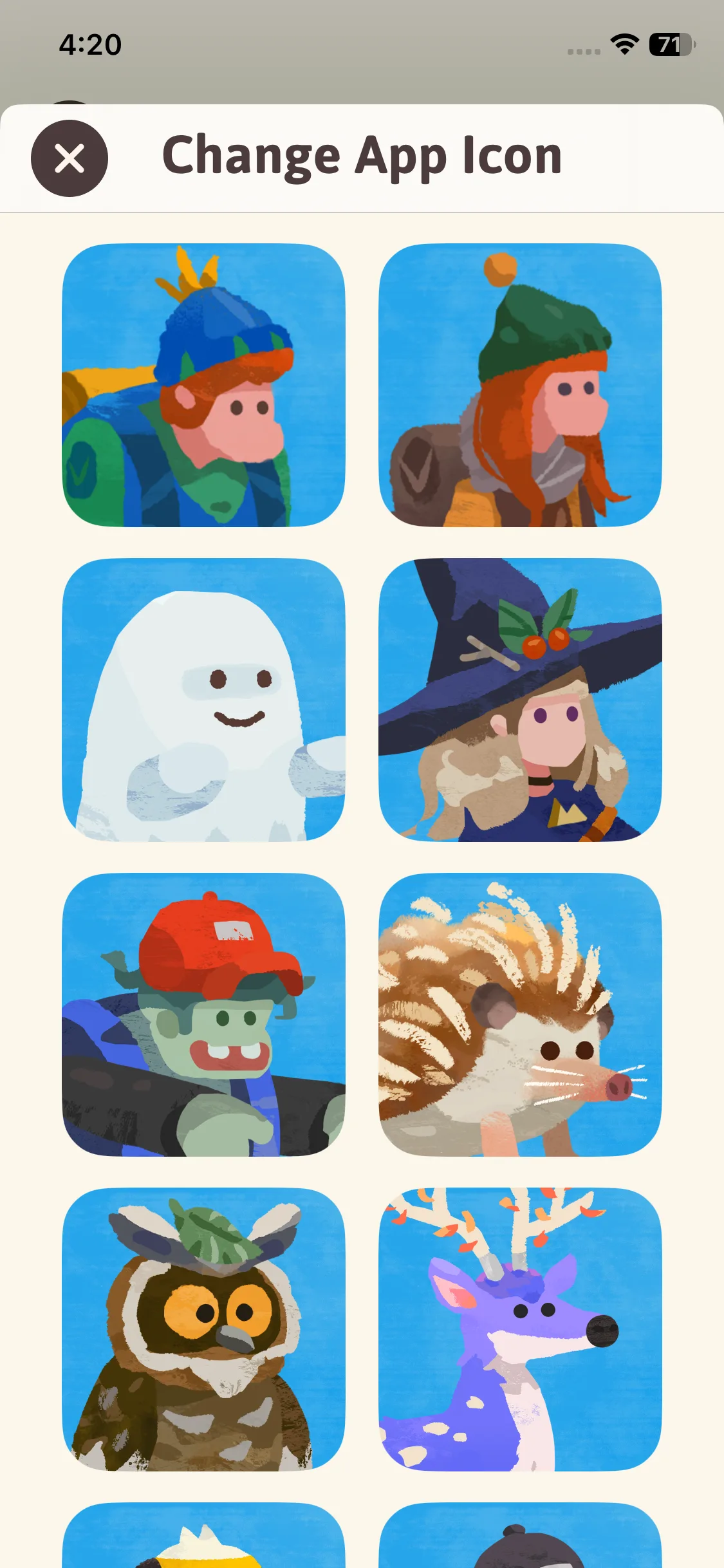Pick the white yeti app icon
The image size is (724, 1568).
[x=203, y=700]
